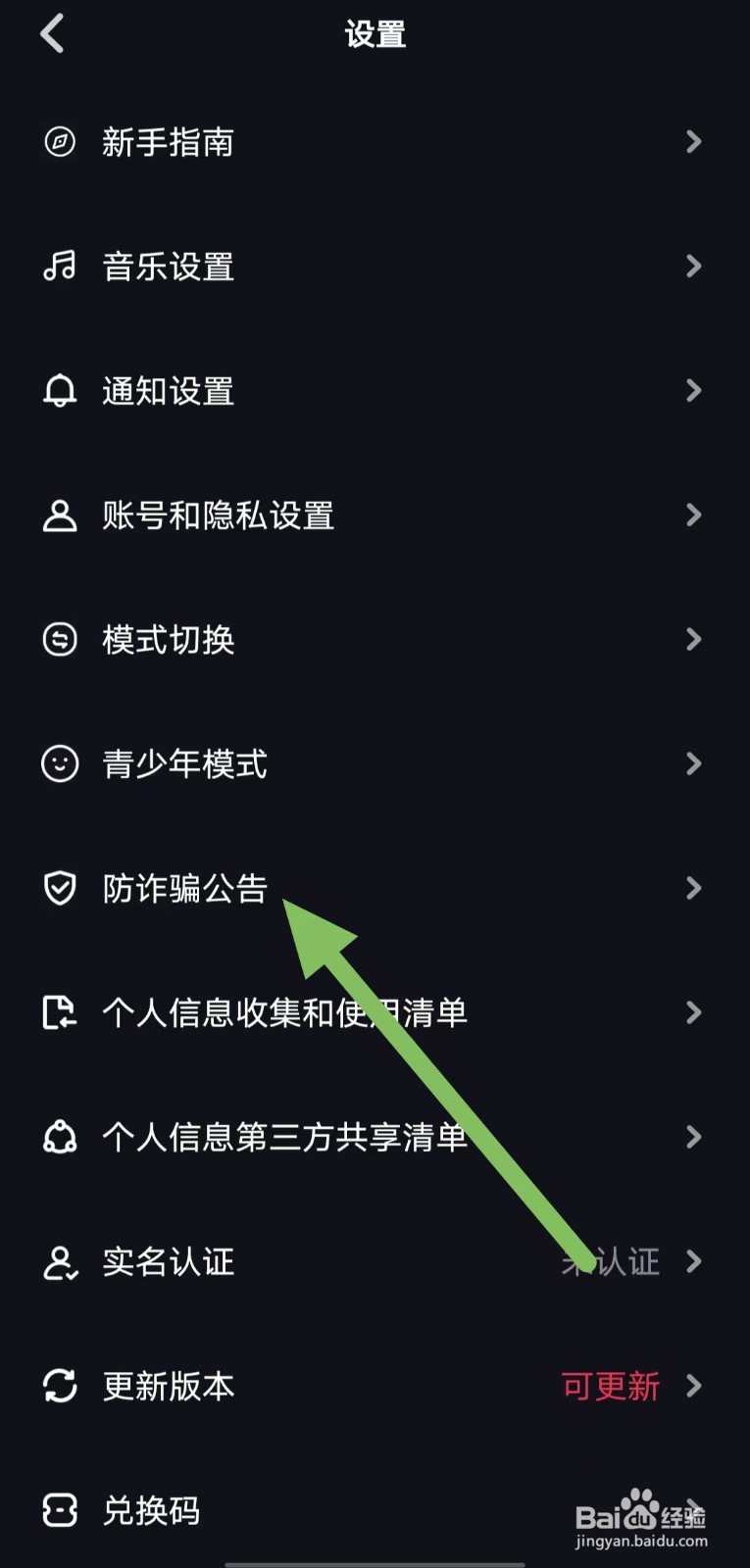Select the 账号和隐私设置 person icon
Screen dimensions: 750x1568
click(x=60, y=515)
